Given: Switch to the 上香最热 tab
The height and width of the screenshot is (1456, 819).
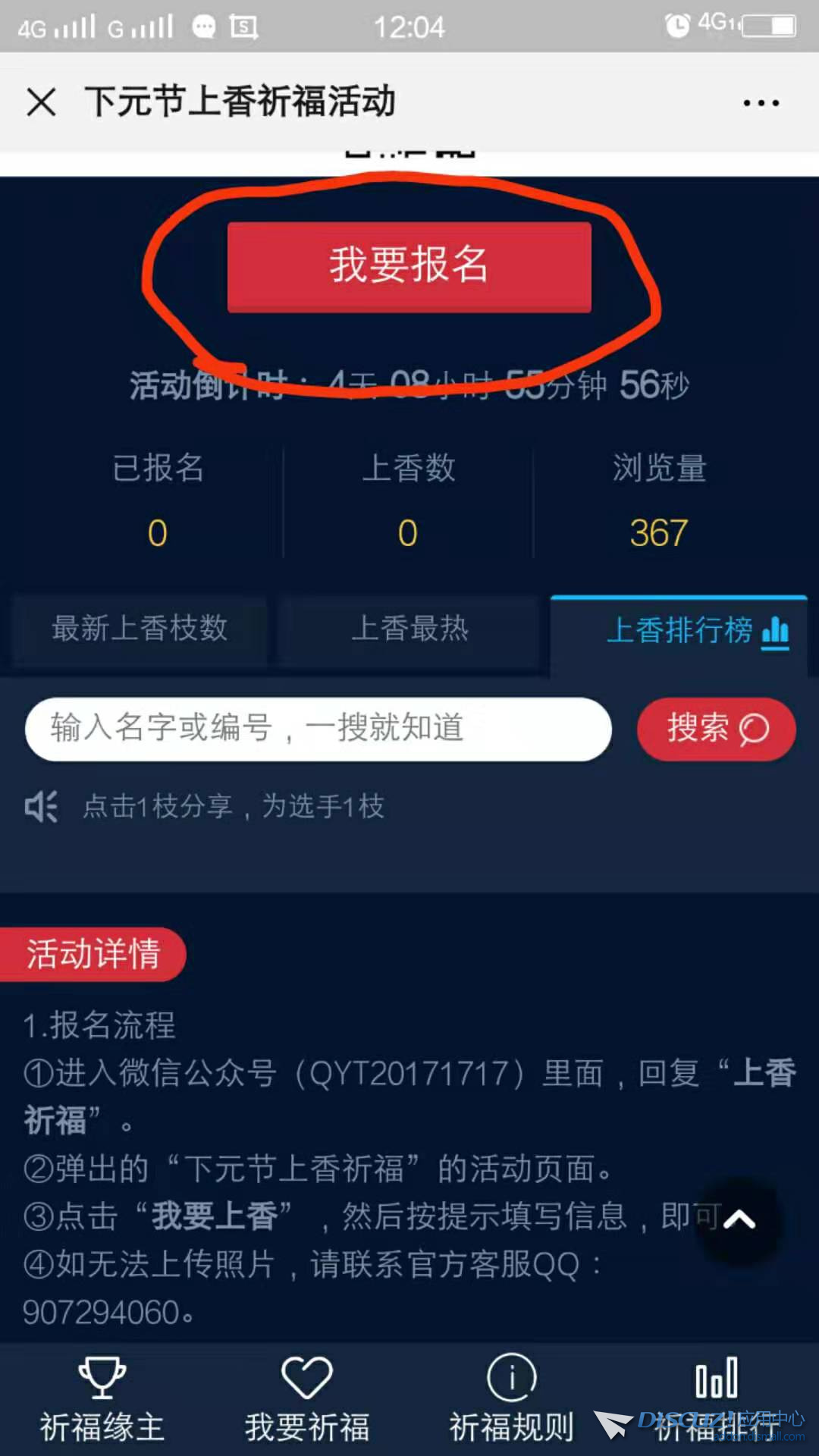Looking at the screenshot, I should pos(409,629).
